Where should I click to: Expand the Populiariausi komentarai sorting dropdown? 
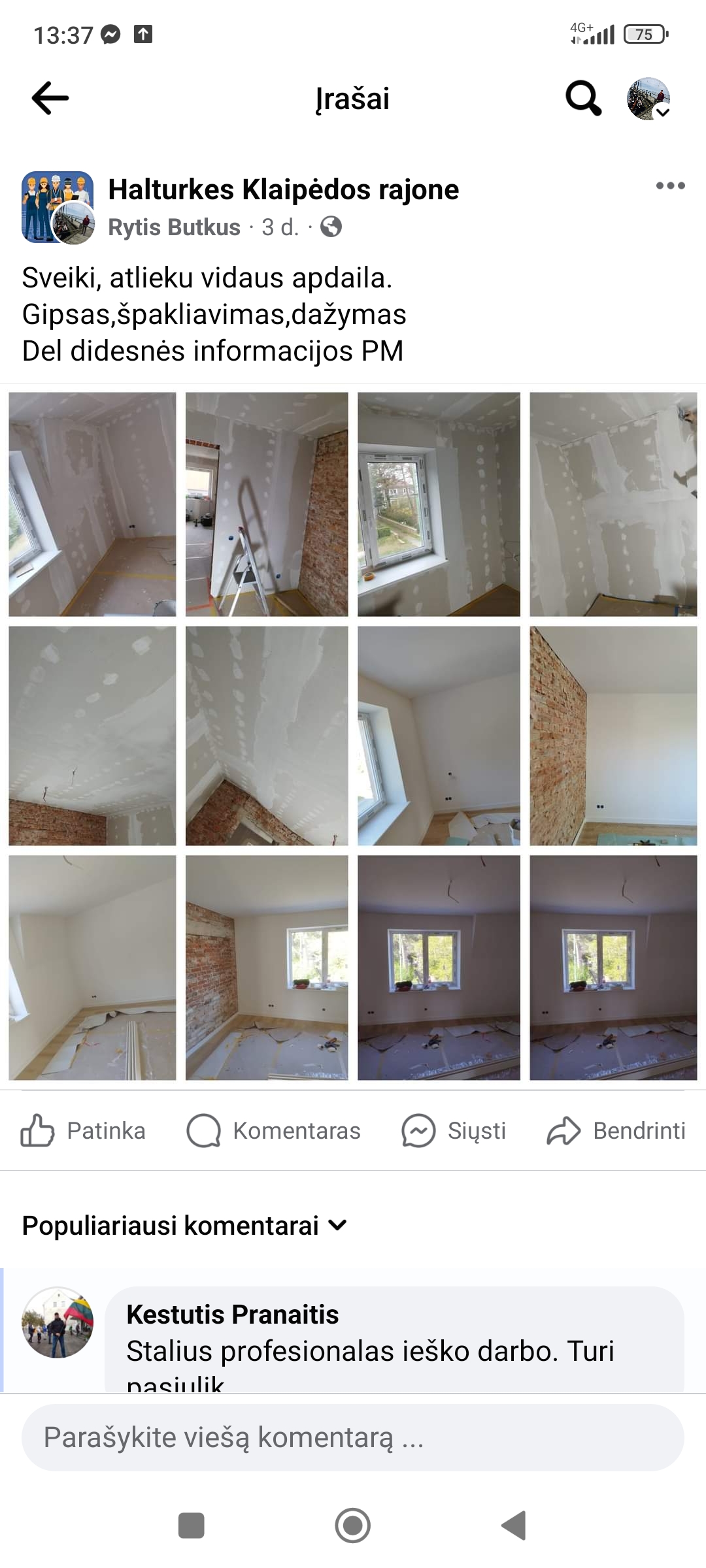[184, 1226]
